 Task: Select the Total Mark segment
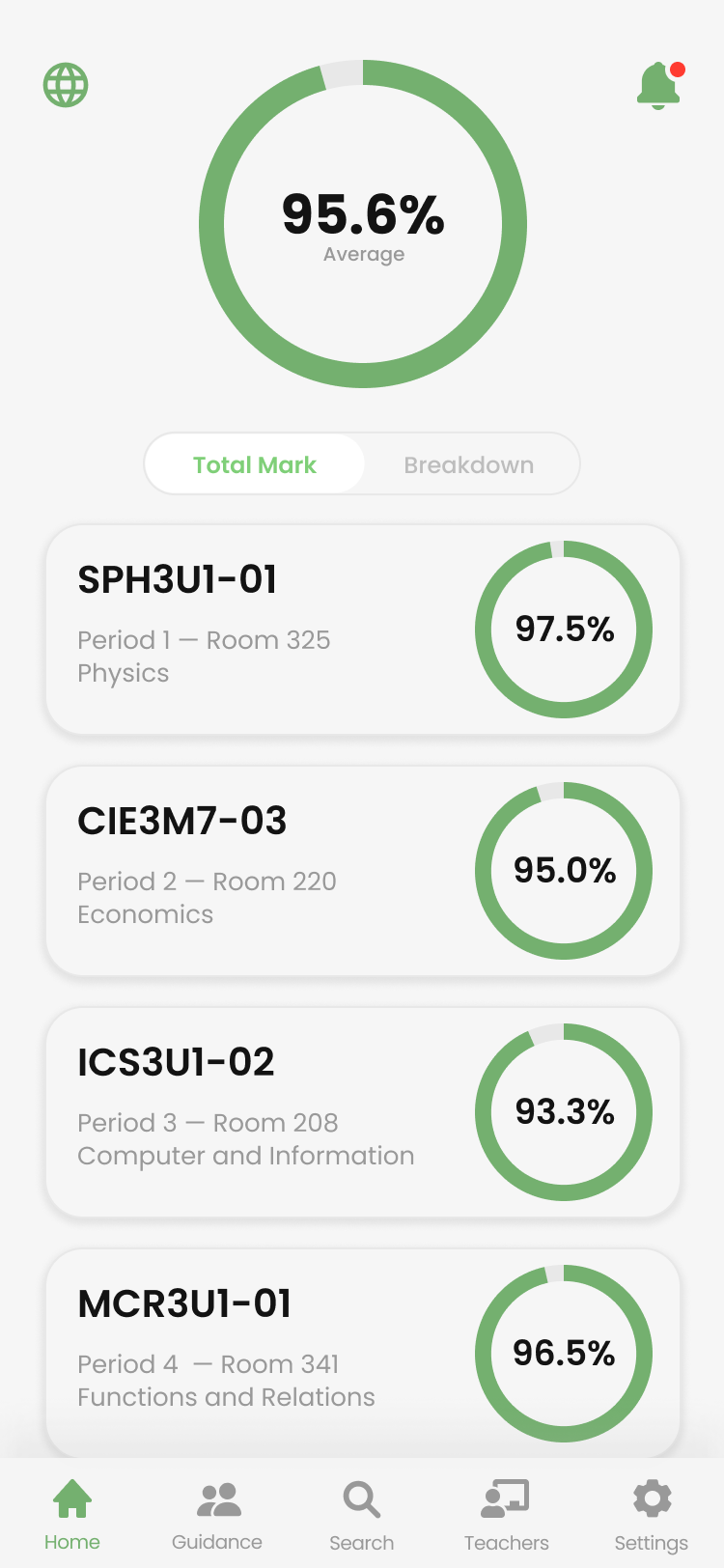(255, 464)
